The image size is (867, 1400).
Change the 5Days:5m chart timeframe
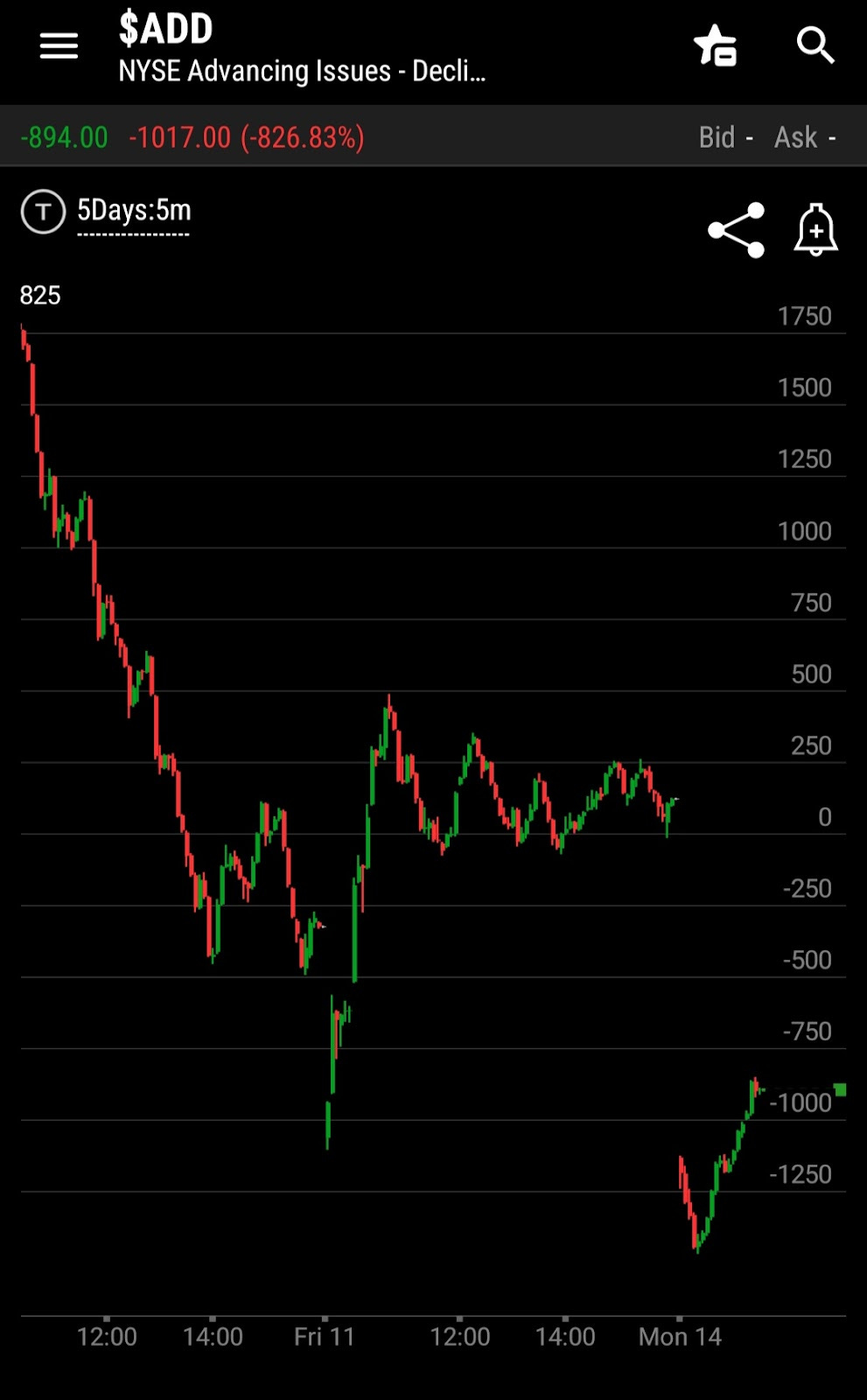coord(134,211)
